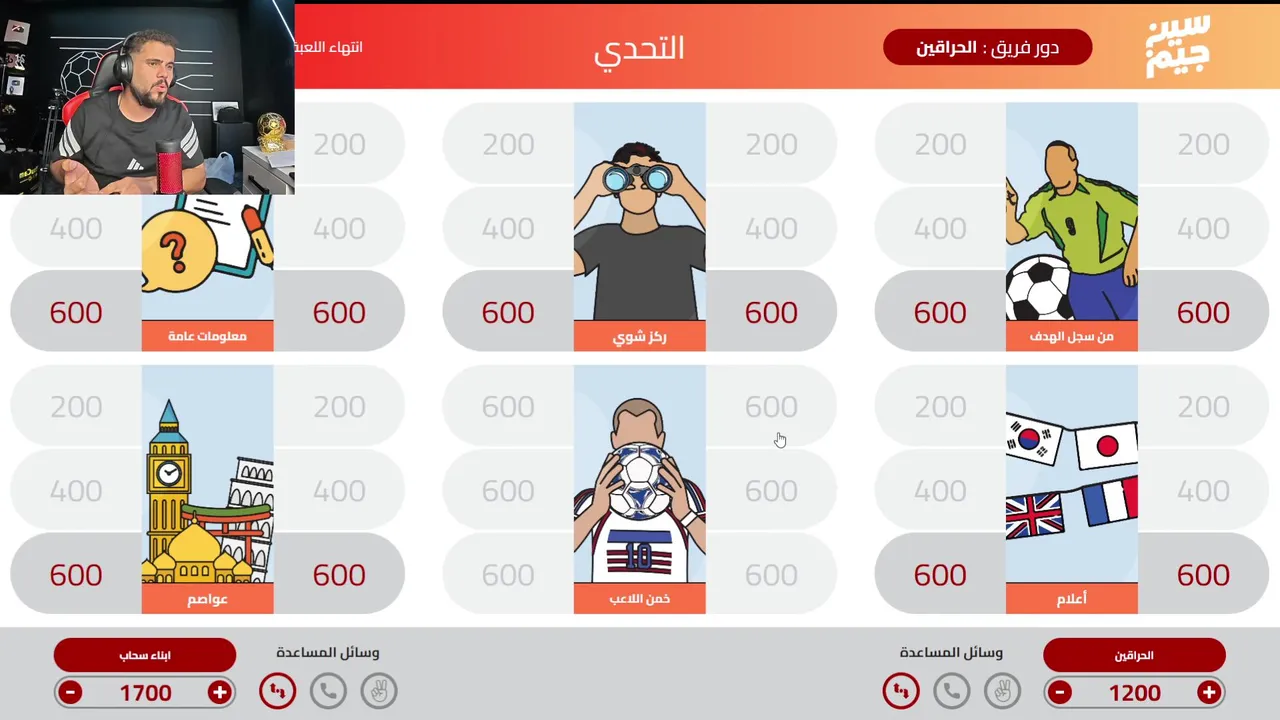The image size is (1280, 720).
Task: Select 600 question right of ركز شوي picture
Action: coord(771,312)
